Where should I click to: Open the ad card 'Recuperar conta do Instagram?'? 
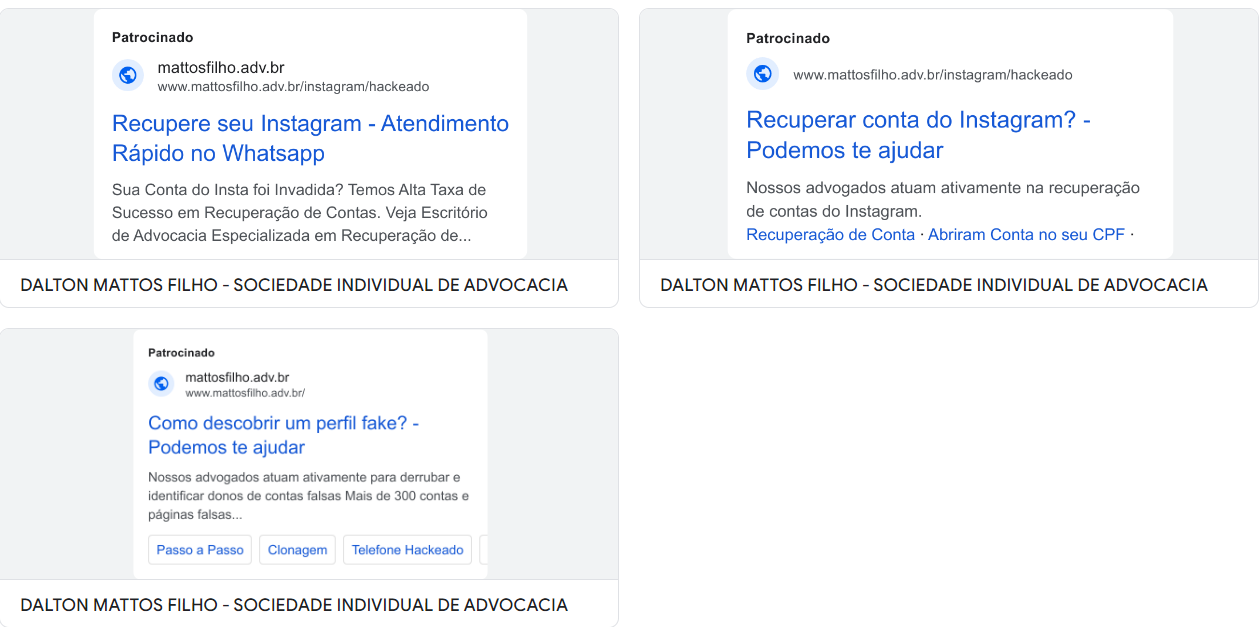[918, 135]
